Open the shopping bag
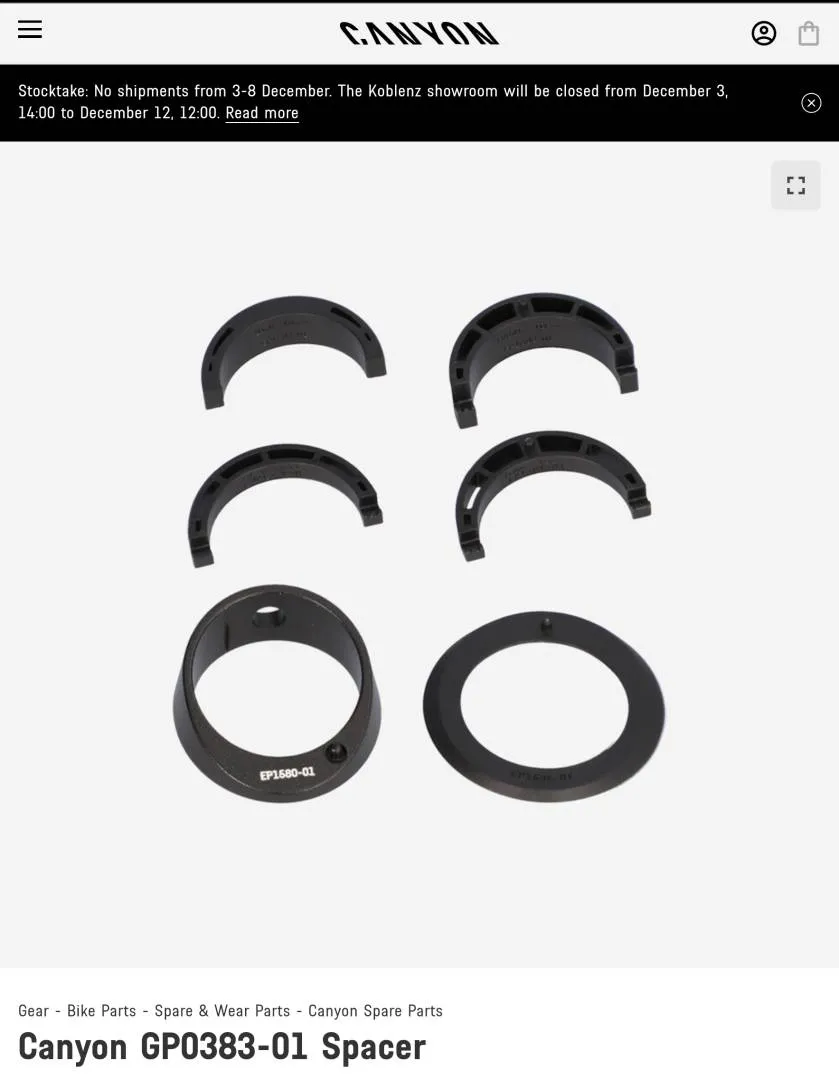Screen dimensions: 839x1080 [x=809, y=34]
